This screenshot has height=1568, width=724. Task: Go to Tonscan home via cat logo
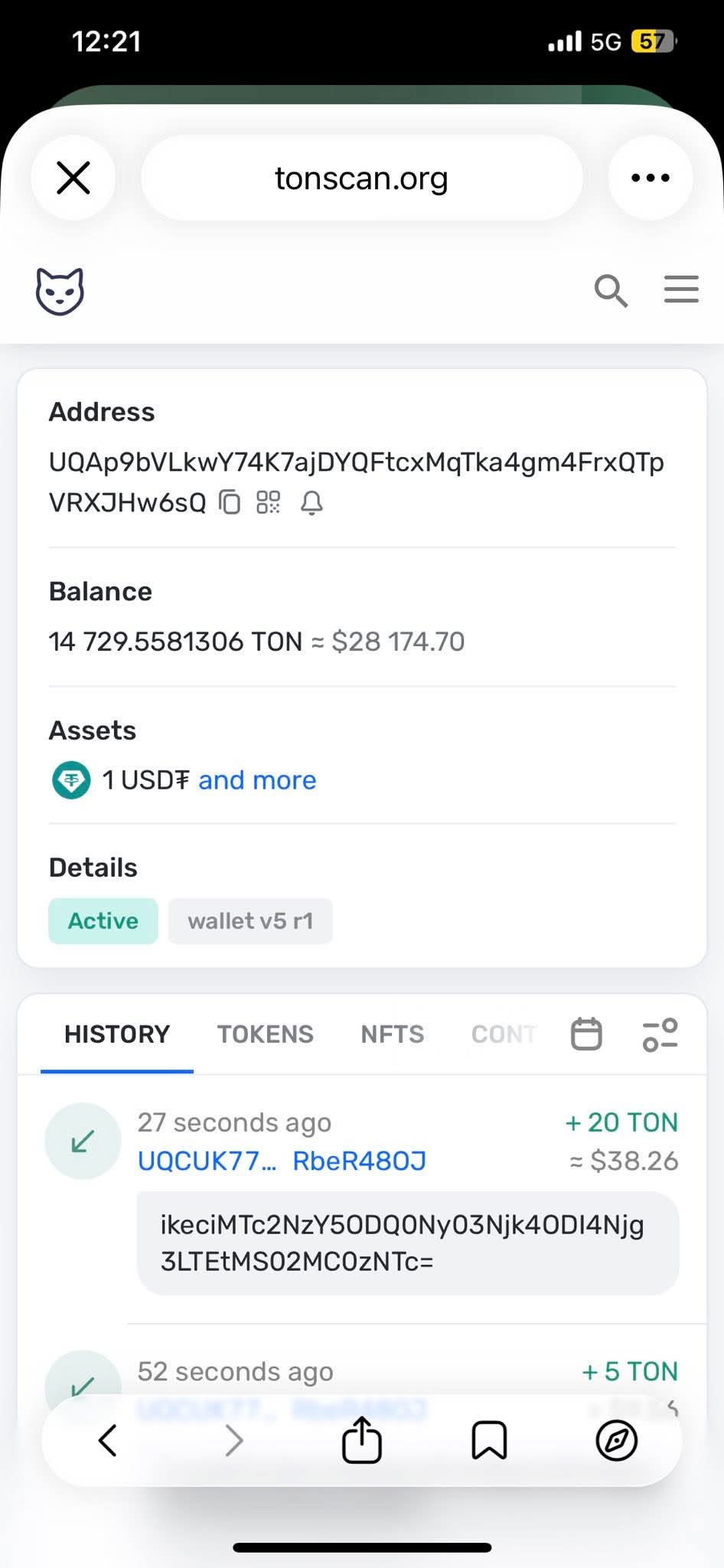click(x=60, y=291)
